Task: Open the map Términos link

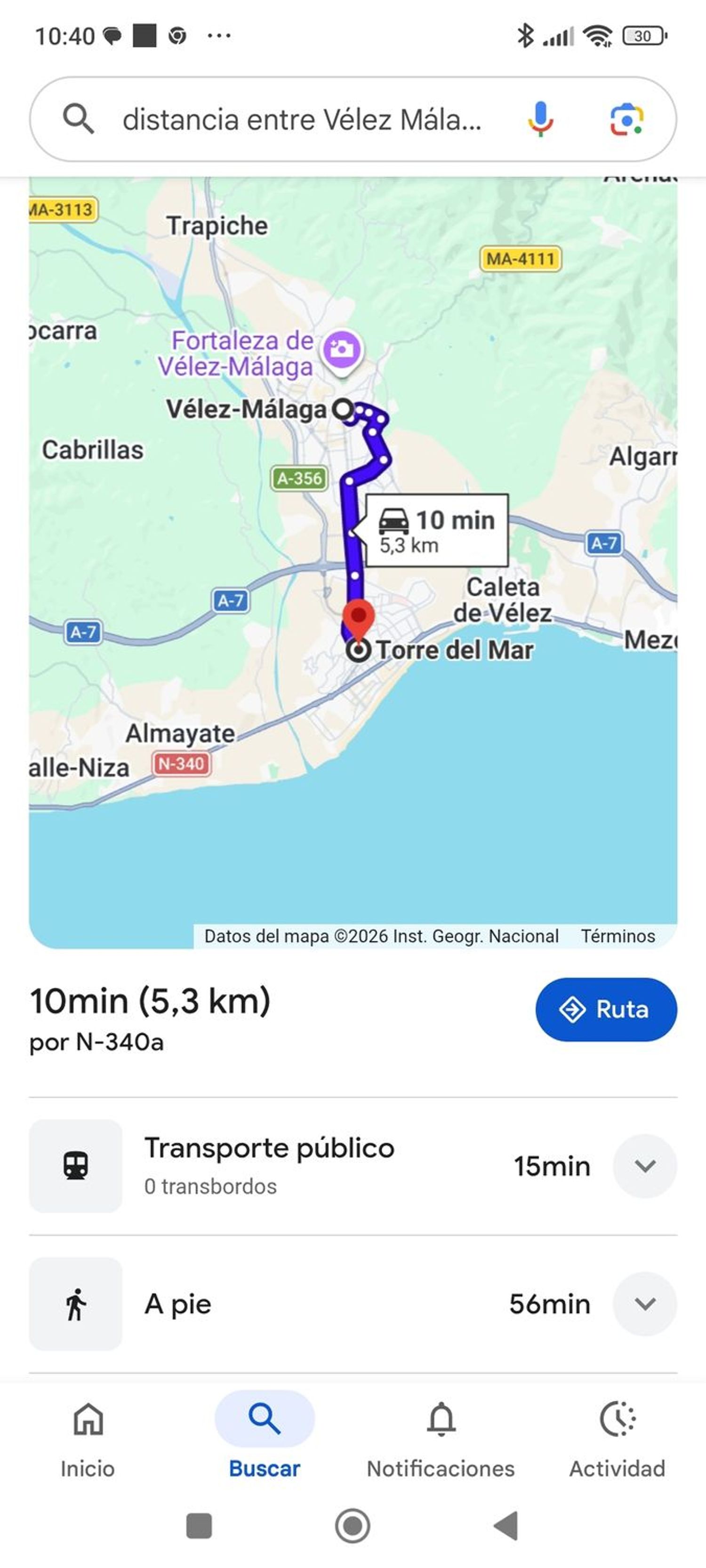Action: point(618,936)
